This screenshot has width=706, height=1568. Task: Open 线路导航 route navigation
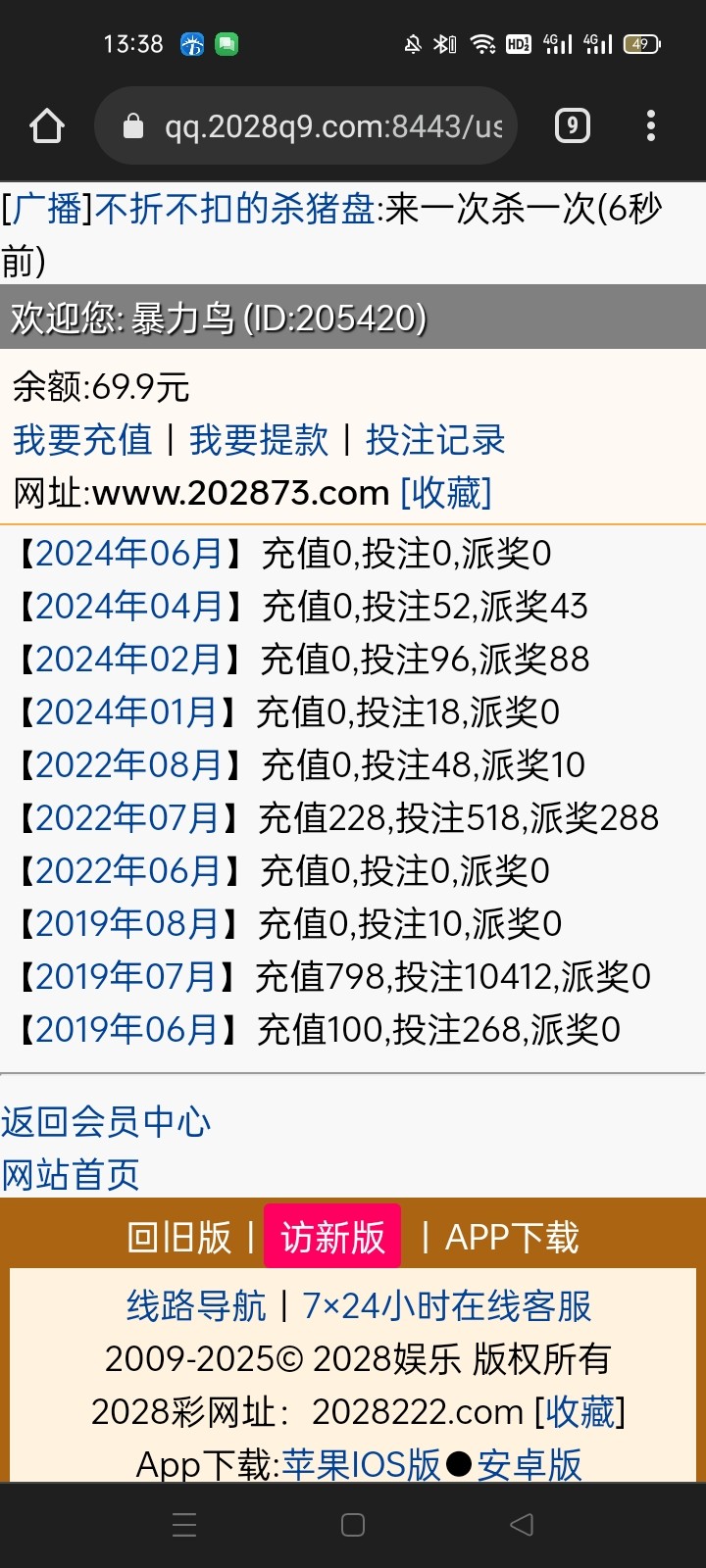[196, 1306]
